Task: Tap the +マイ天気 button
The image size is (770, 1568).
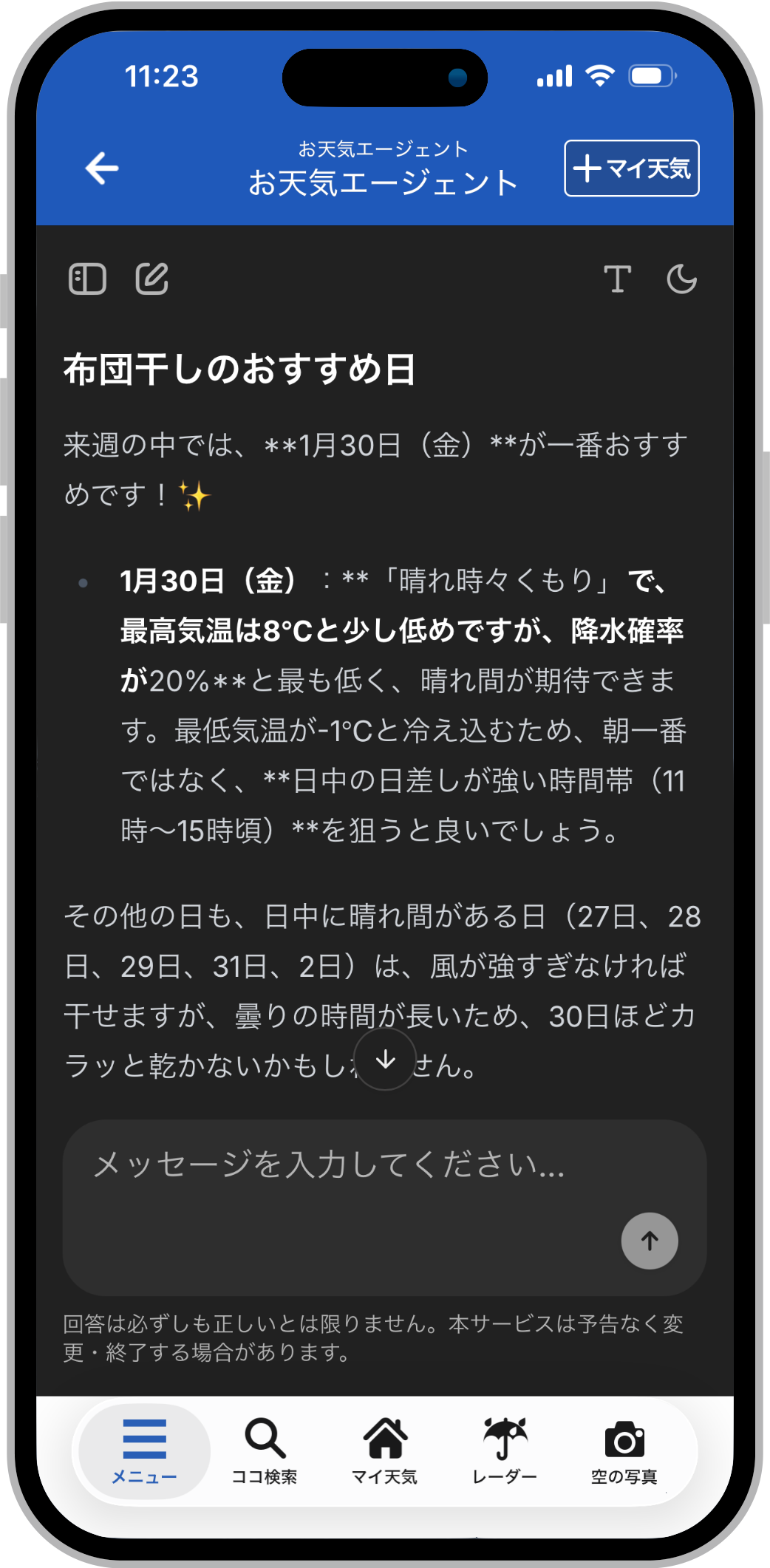Action: (632, 168)
